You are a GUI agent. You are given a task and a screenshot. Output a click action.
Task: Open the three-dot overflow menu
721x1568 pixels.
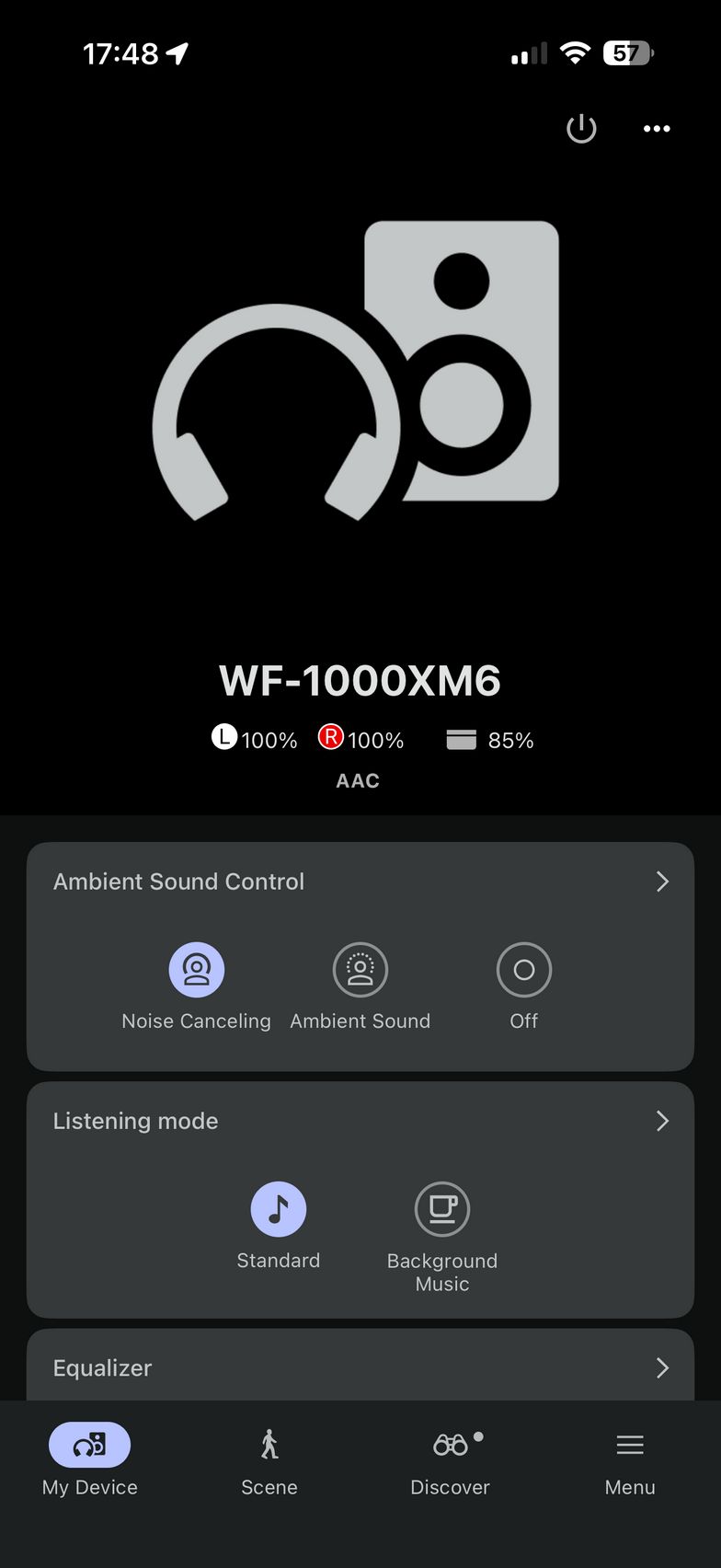(x=657, y=129)
